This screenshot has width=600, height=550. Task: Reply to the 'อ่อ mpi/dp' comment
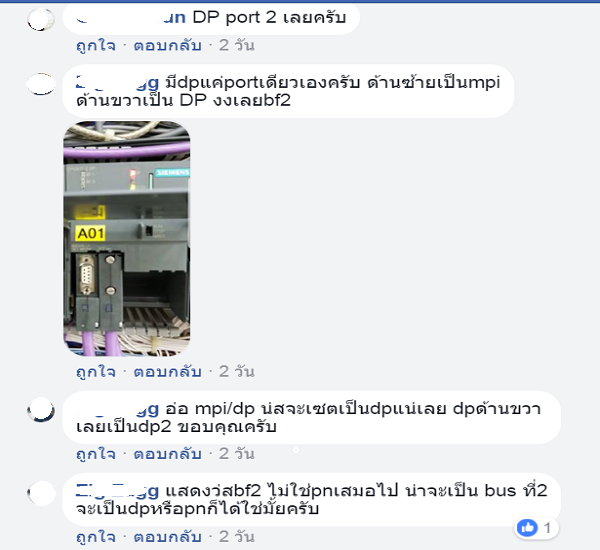[x=168, y=453]
